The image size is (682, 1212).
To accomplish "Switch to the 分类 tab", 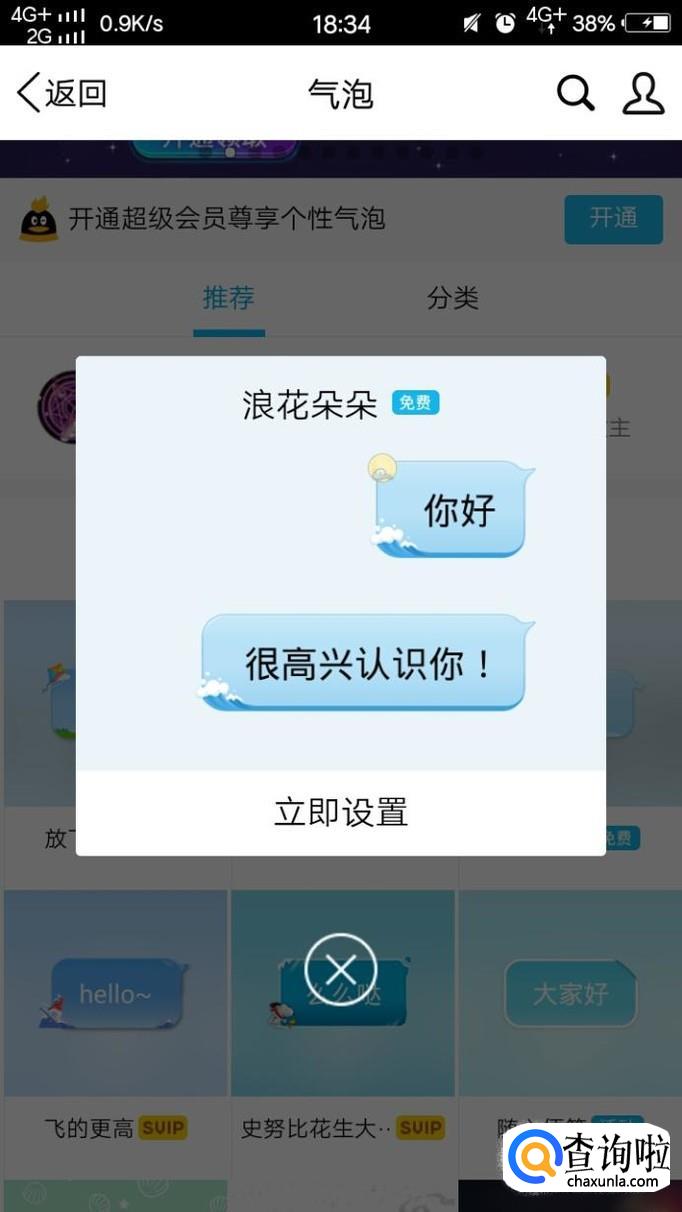I will (453, 298).
